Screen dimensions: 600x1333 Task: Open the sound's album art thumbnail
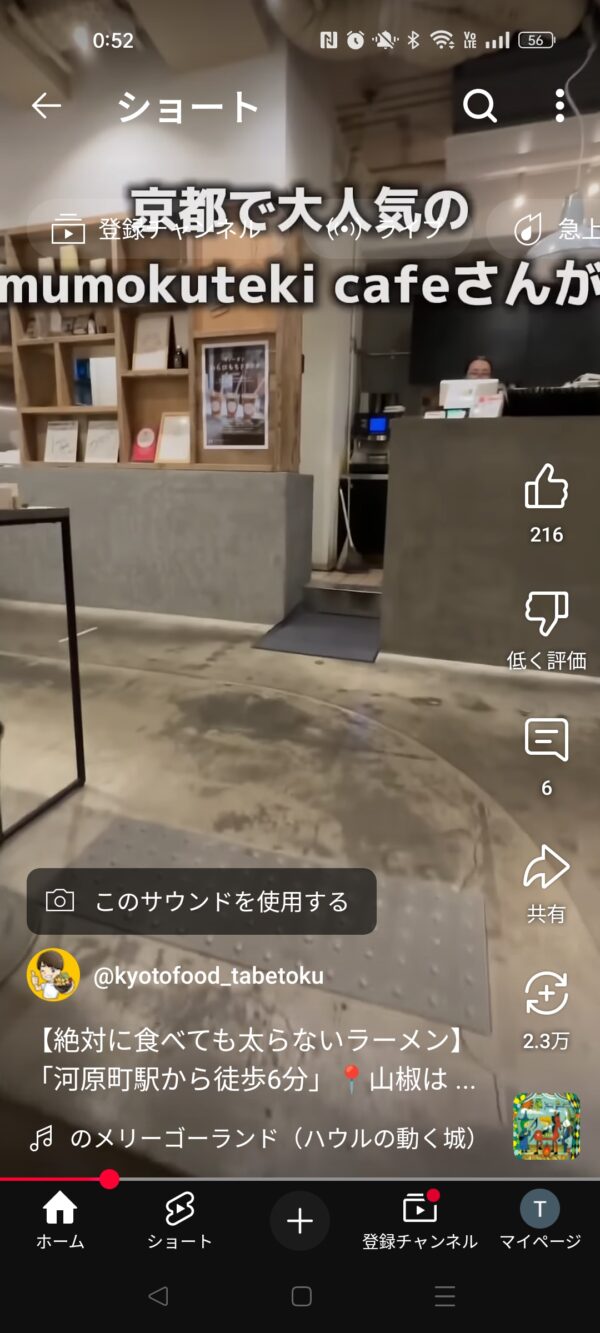(x=546, y=1125)
